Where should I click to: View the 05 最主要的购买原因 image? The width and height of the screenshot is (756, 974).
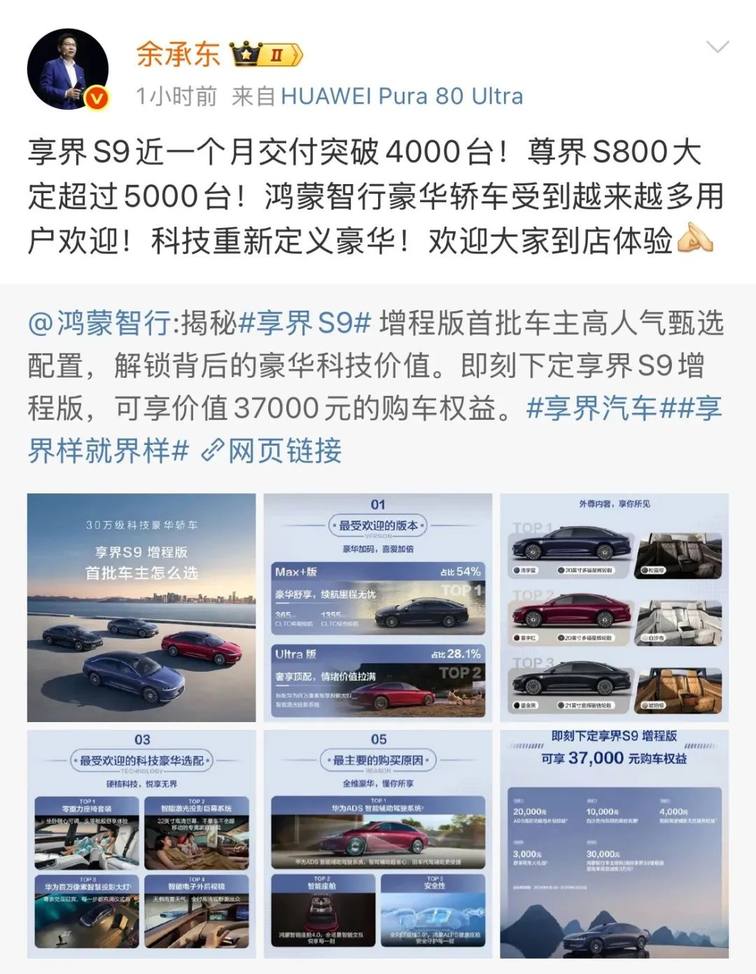tap(377, 843)
